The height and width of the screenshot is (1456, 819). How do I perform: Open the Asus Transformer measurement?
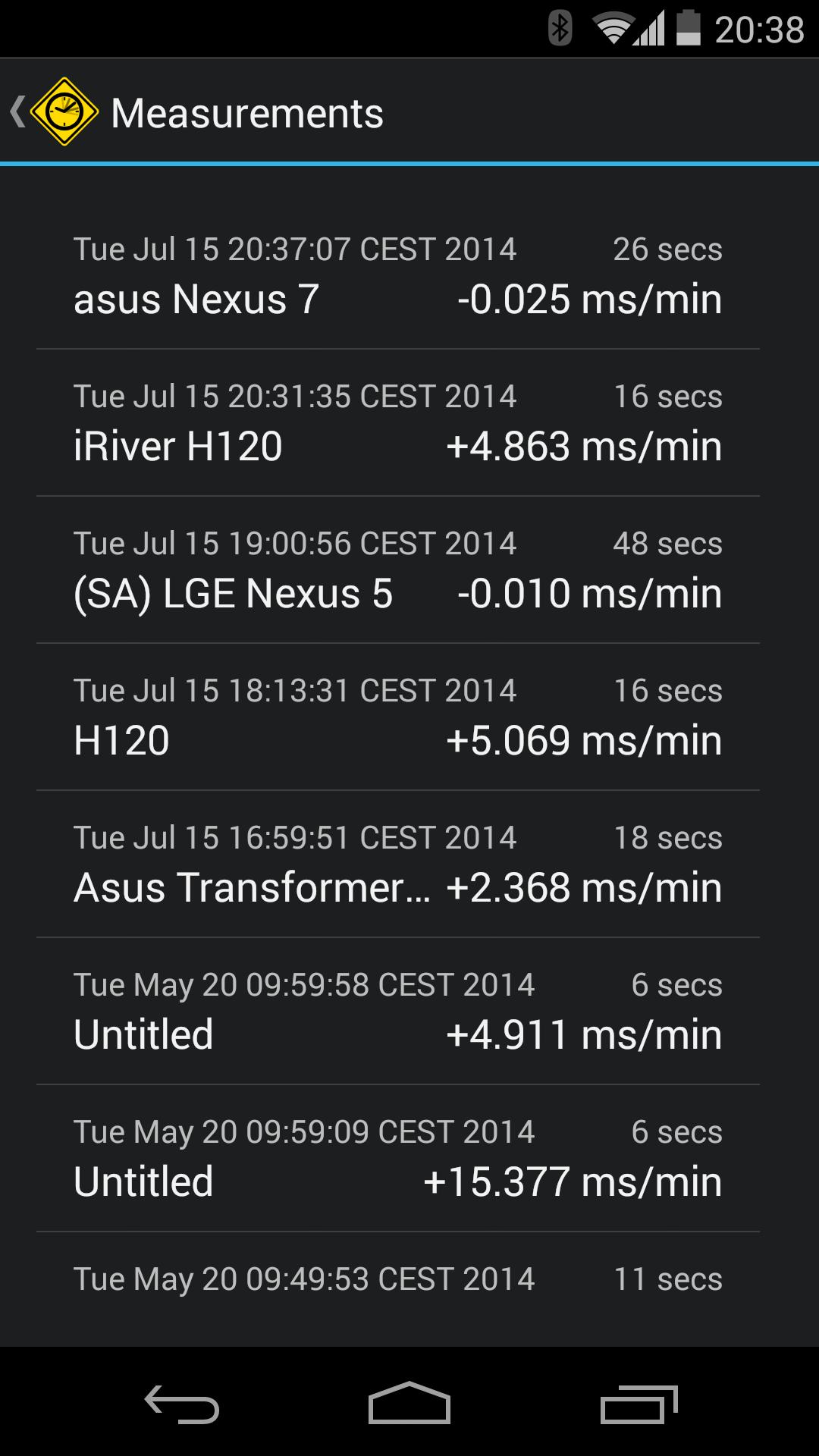(398, 864)
